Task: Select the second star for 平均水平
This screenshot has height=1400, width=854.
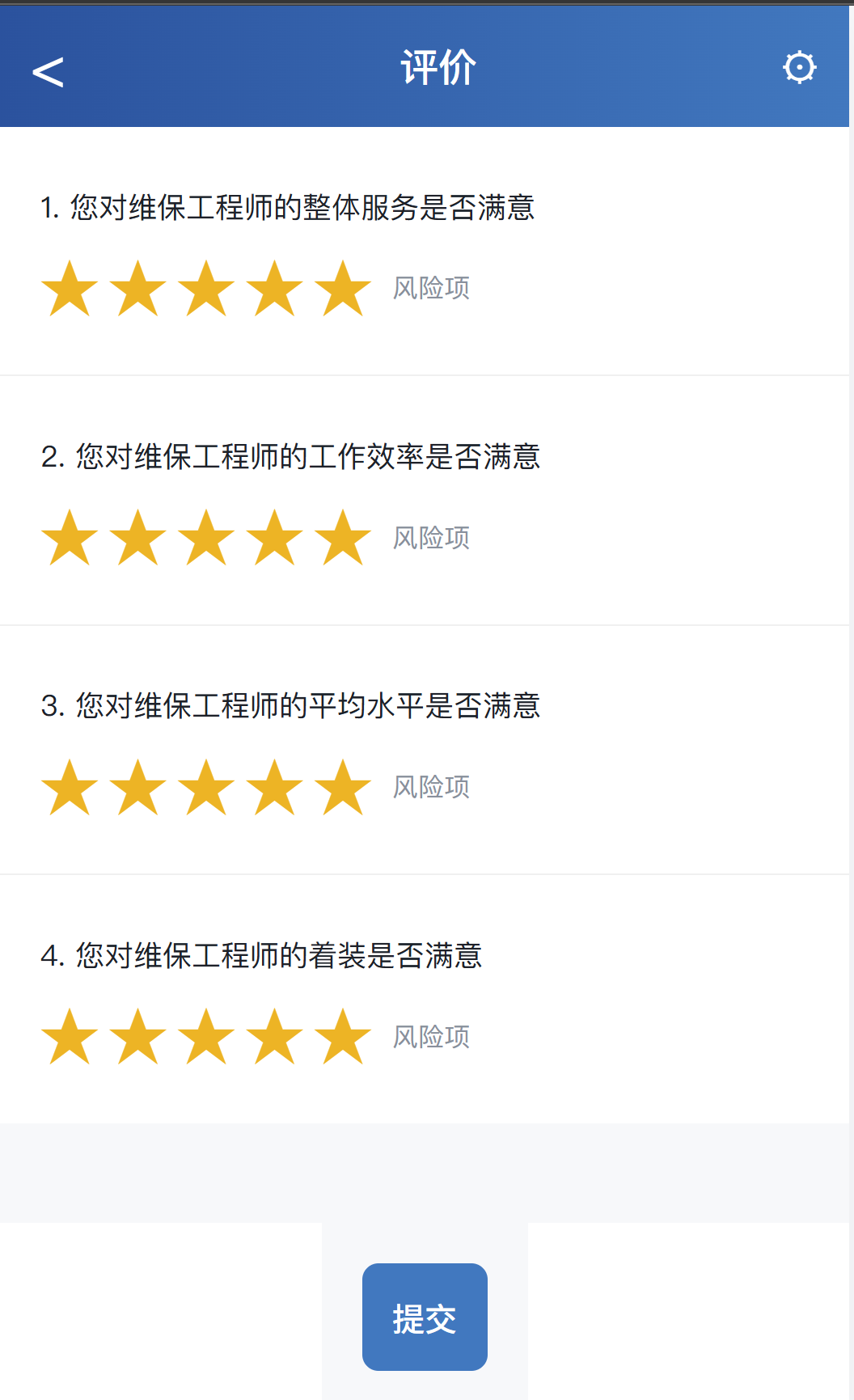Action: tap(138, 788)
